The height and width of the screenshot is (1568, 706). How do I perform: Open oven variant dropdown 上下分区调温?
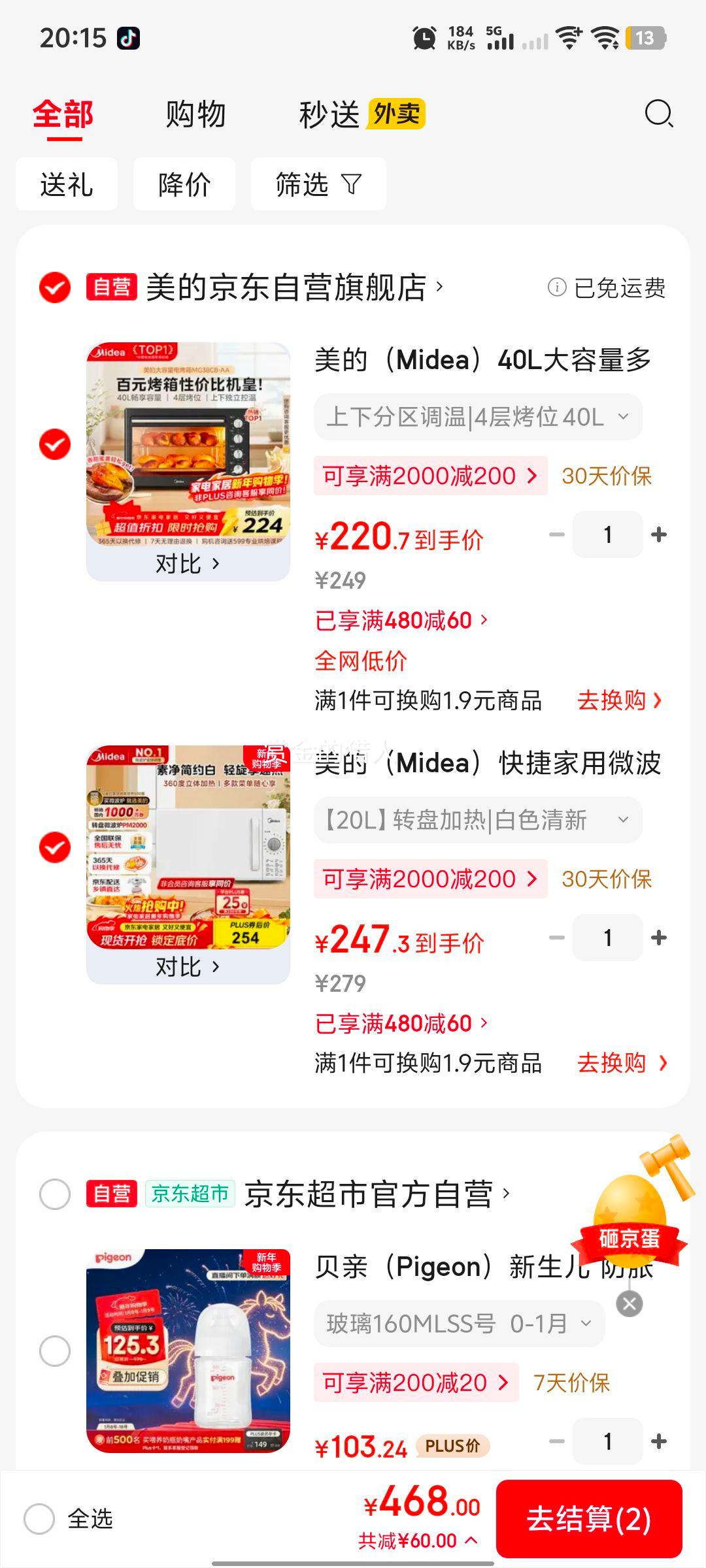(x=477, y=417)
